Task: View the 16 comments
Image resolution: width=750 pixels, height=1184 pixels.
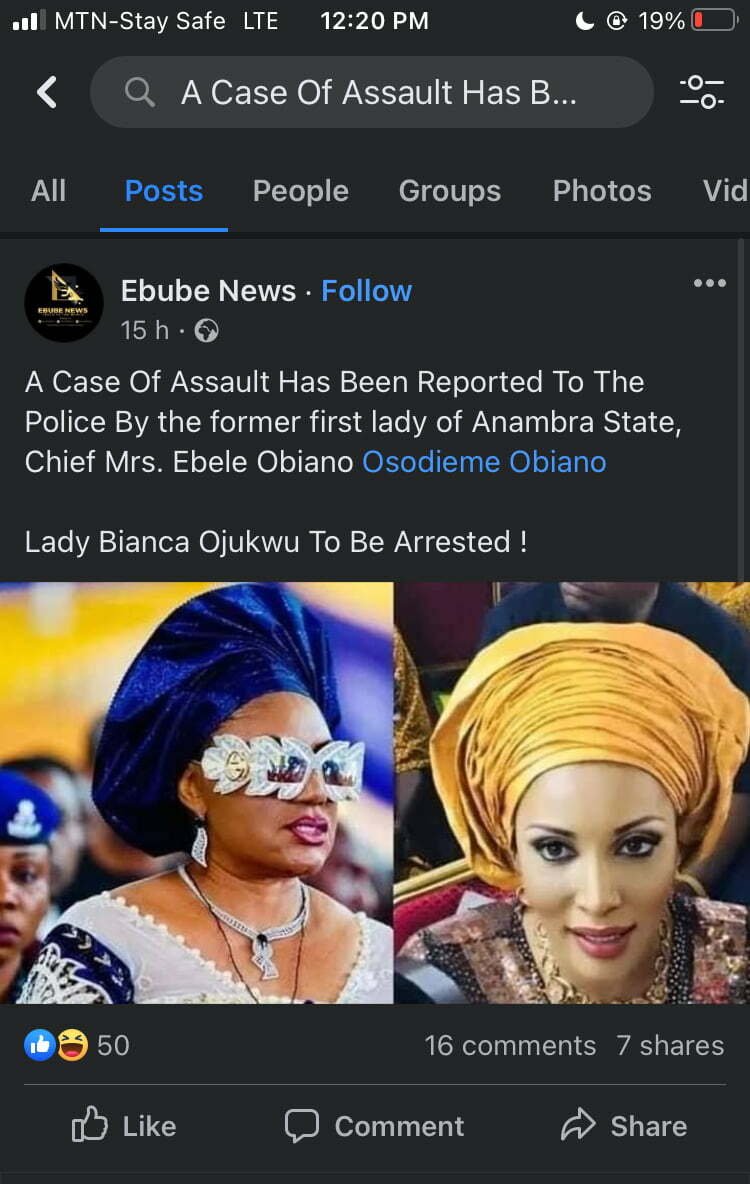Action: point(509,1045)
